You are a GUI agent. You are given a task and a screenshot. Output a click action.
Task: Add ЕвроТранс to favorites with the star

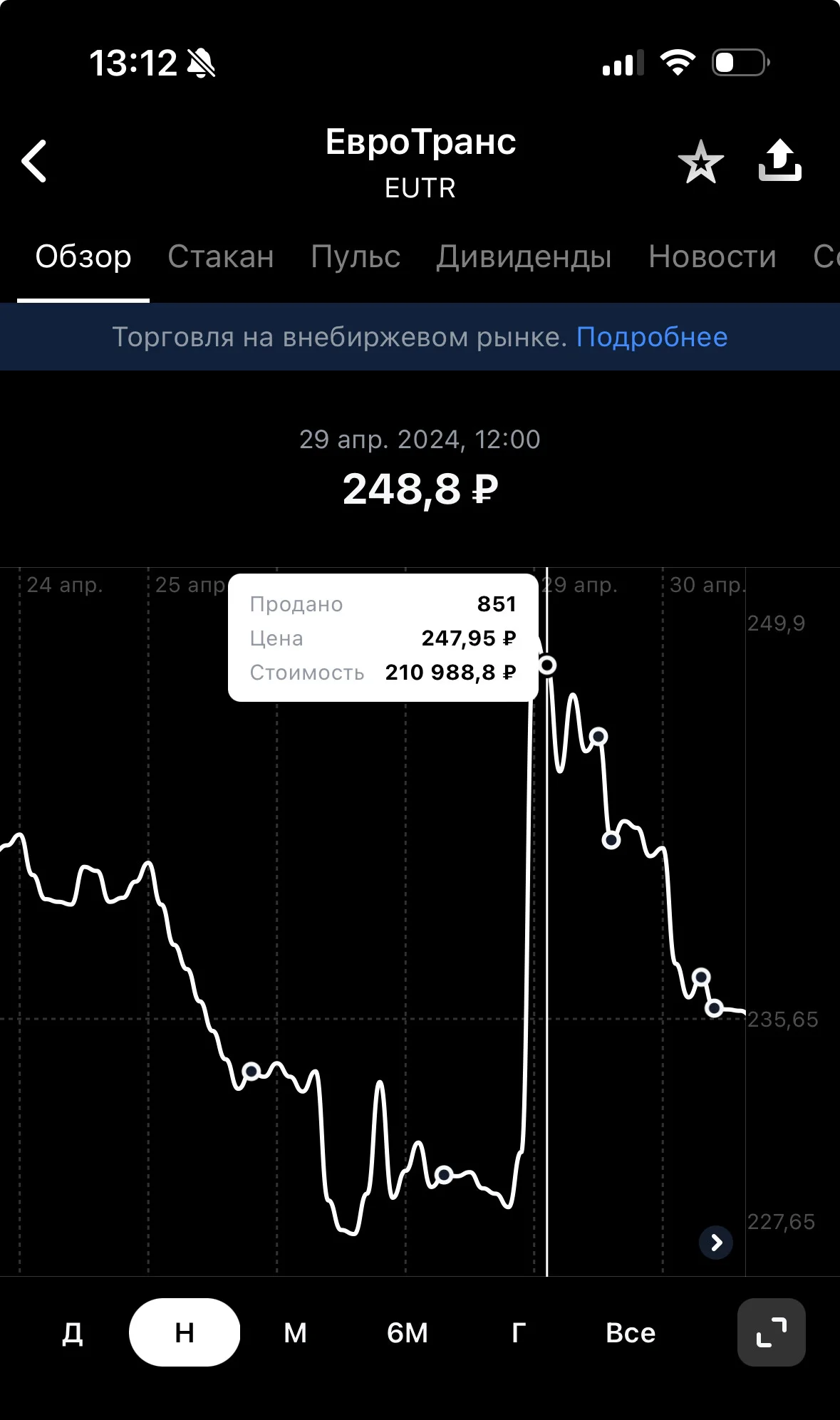coord(701,162)
